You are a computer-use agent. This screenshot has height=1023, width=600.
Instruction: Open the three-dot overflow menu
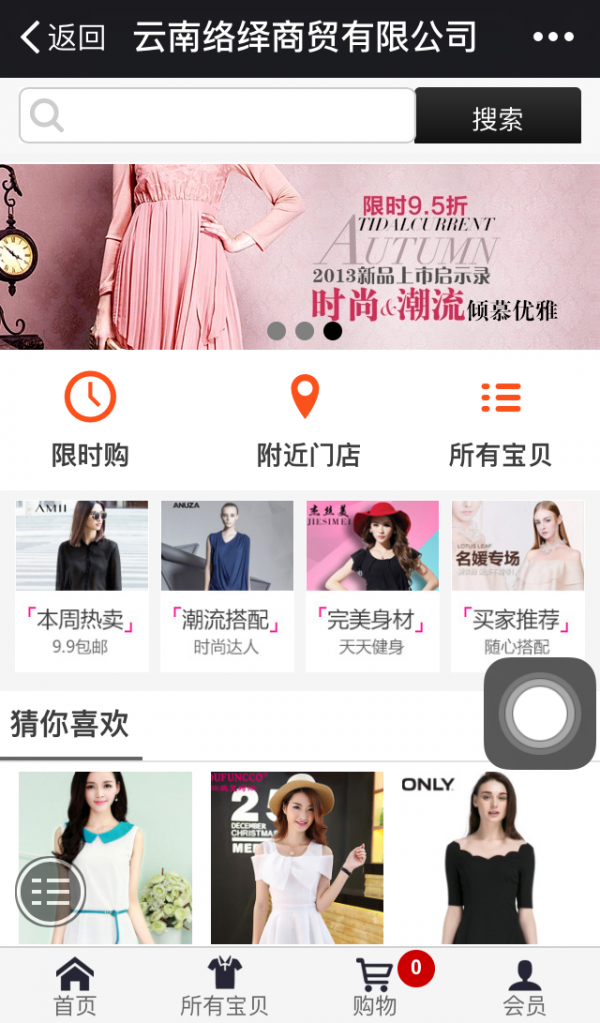[x=553, y=38]
